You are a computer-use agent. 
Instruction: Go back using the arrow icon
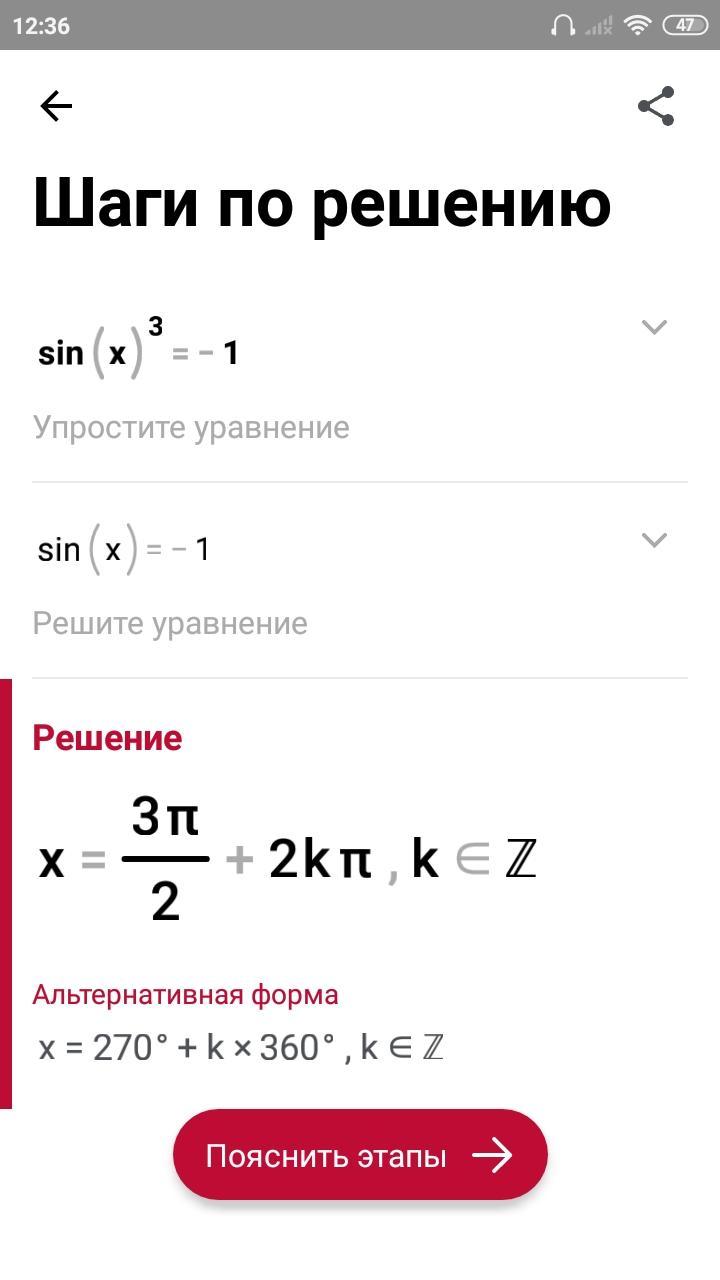coord(56,106)
